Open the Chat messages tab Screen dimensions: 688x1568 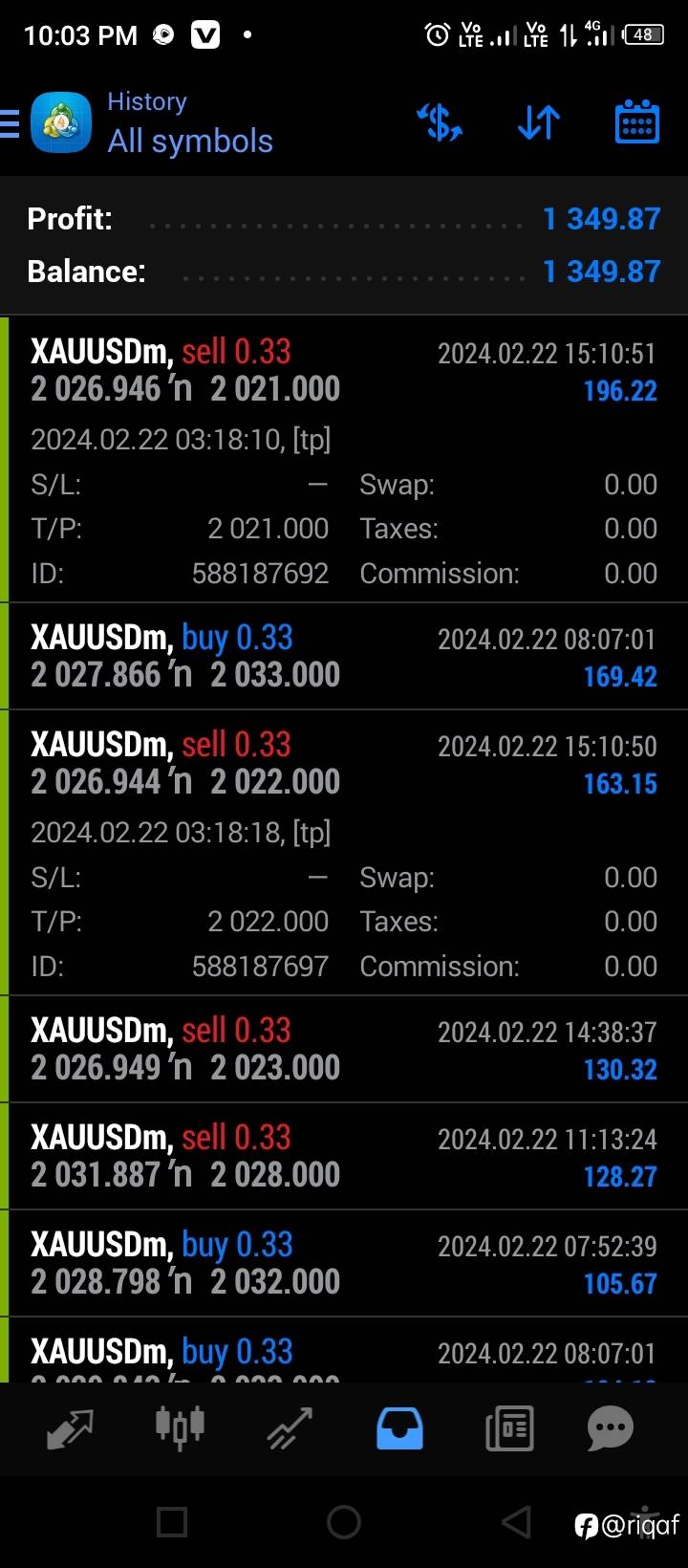(611, 1428)
